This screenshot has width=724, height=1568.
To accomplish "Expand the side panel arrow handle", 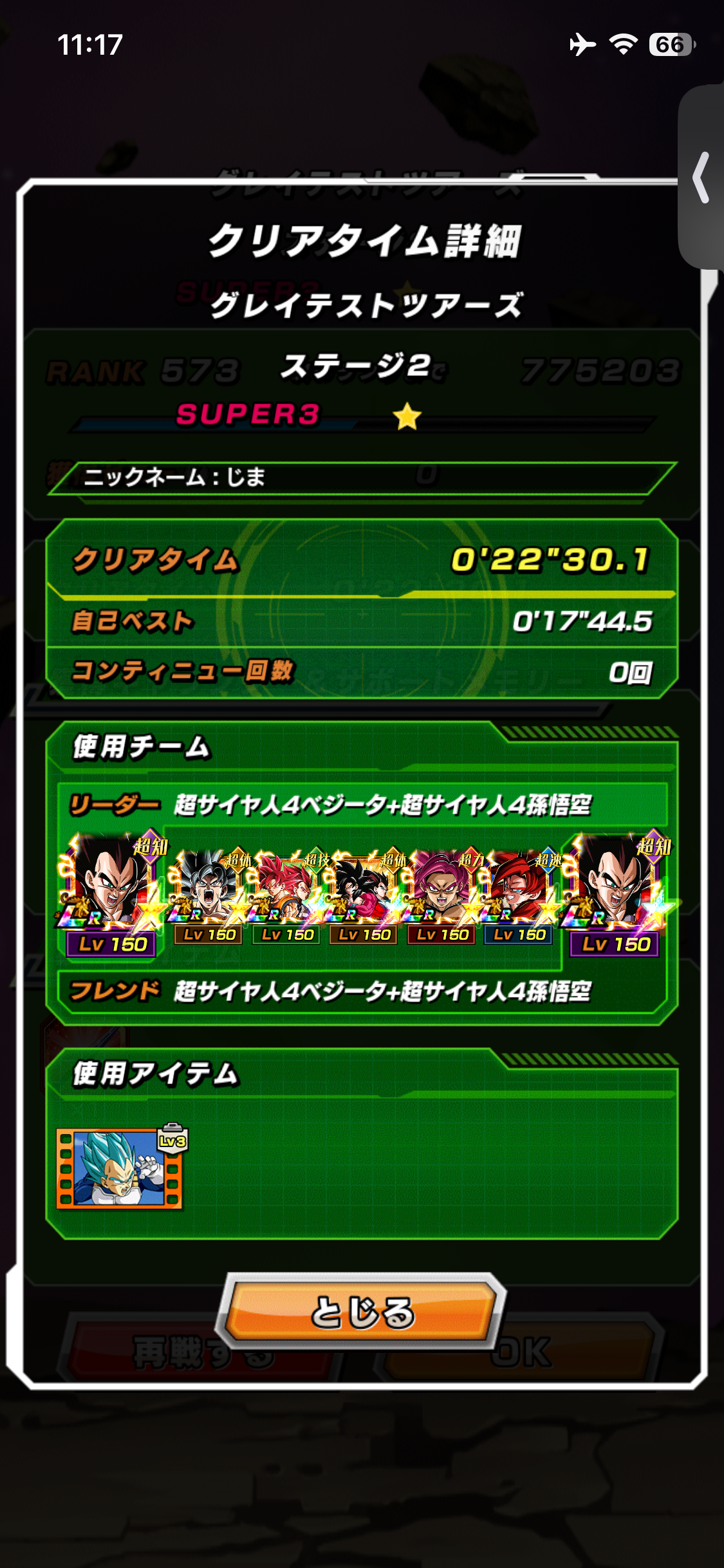I will (701, 178).
